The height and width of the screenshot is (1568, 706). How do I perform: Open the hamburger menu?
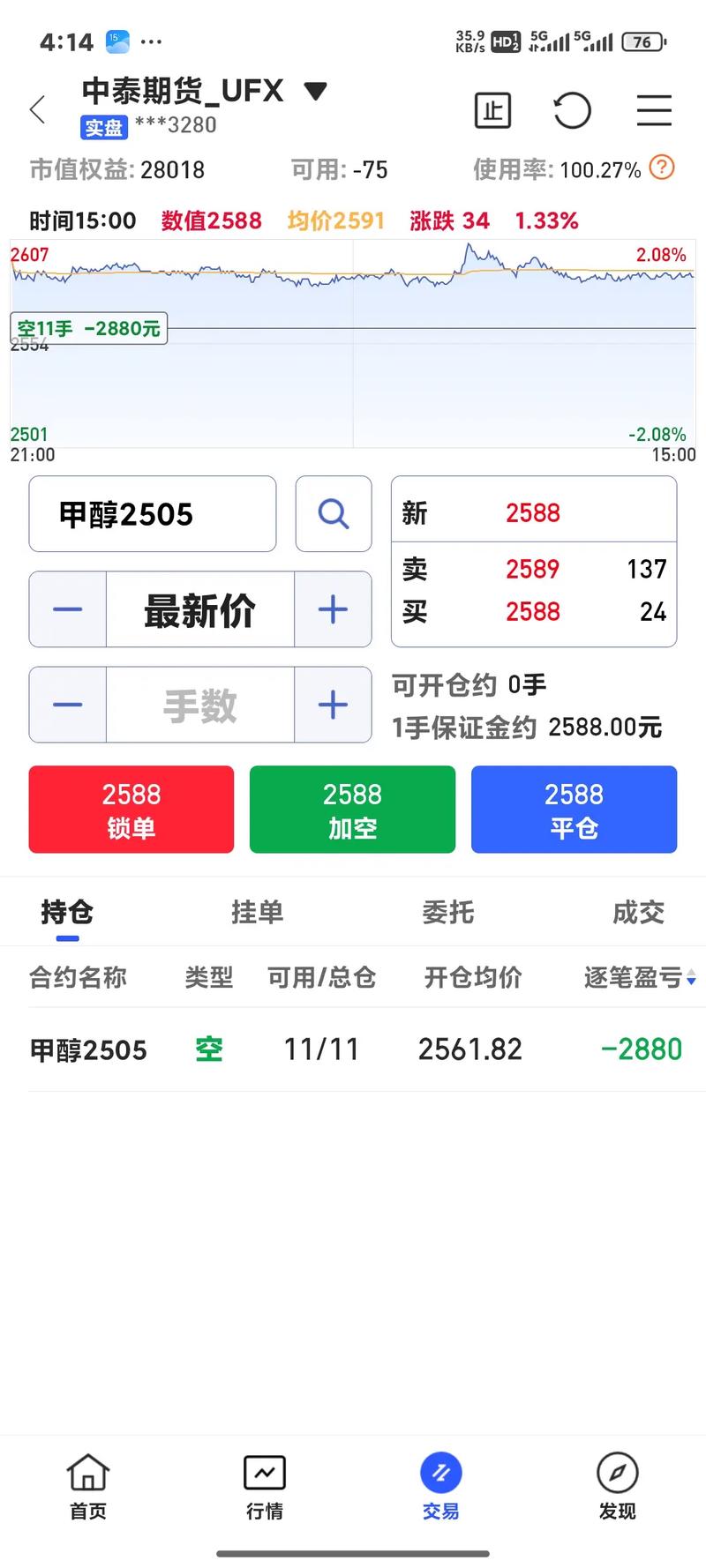(653, 110)
